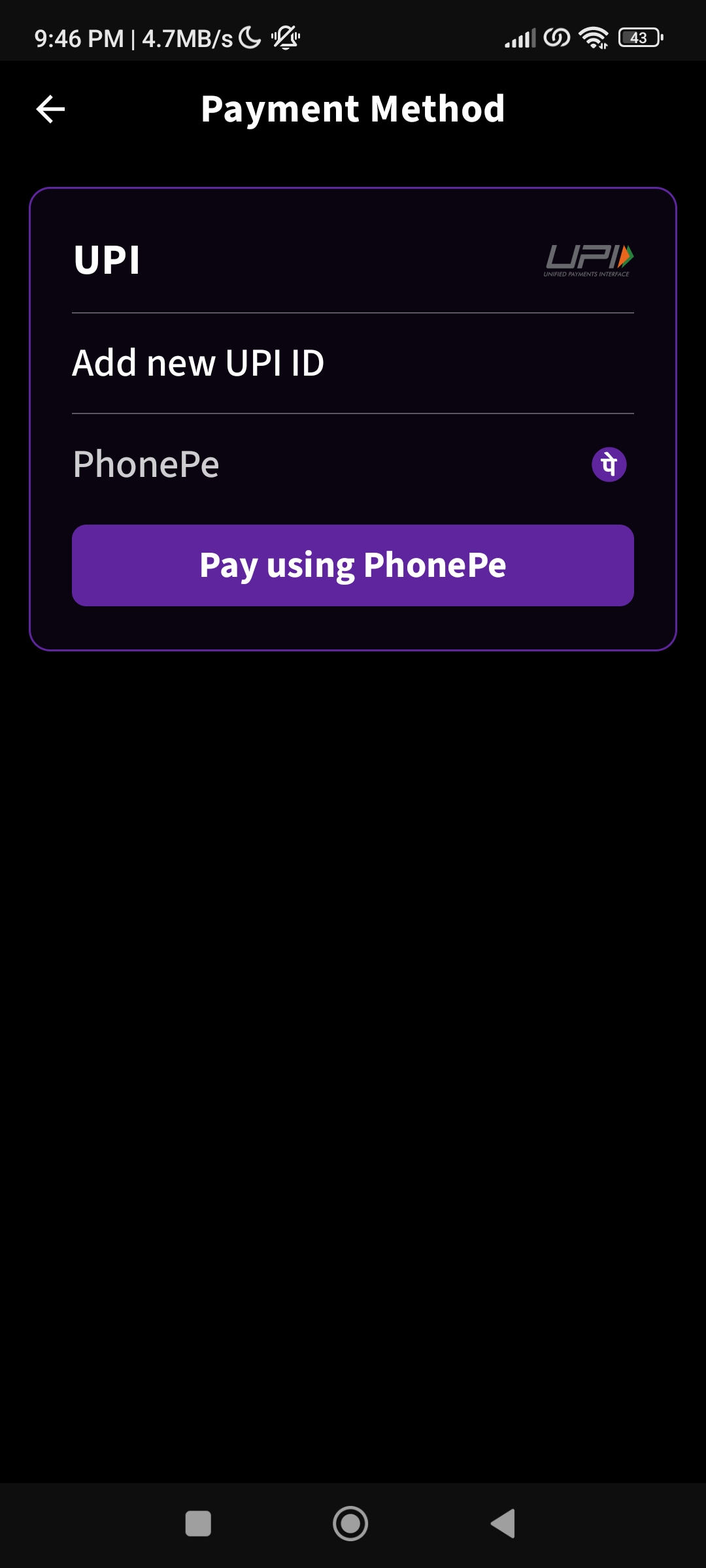Tap Pay using PhonePe button

353,565
